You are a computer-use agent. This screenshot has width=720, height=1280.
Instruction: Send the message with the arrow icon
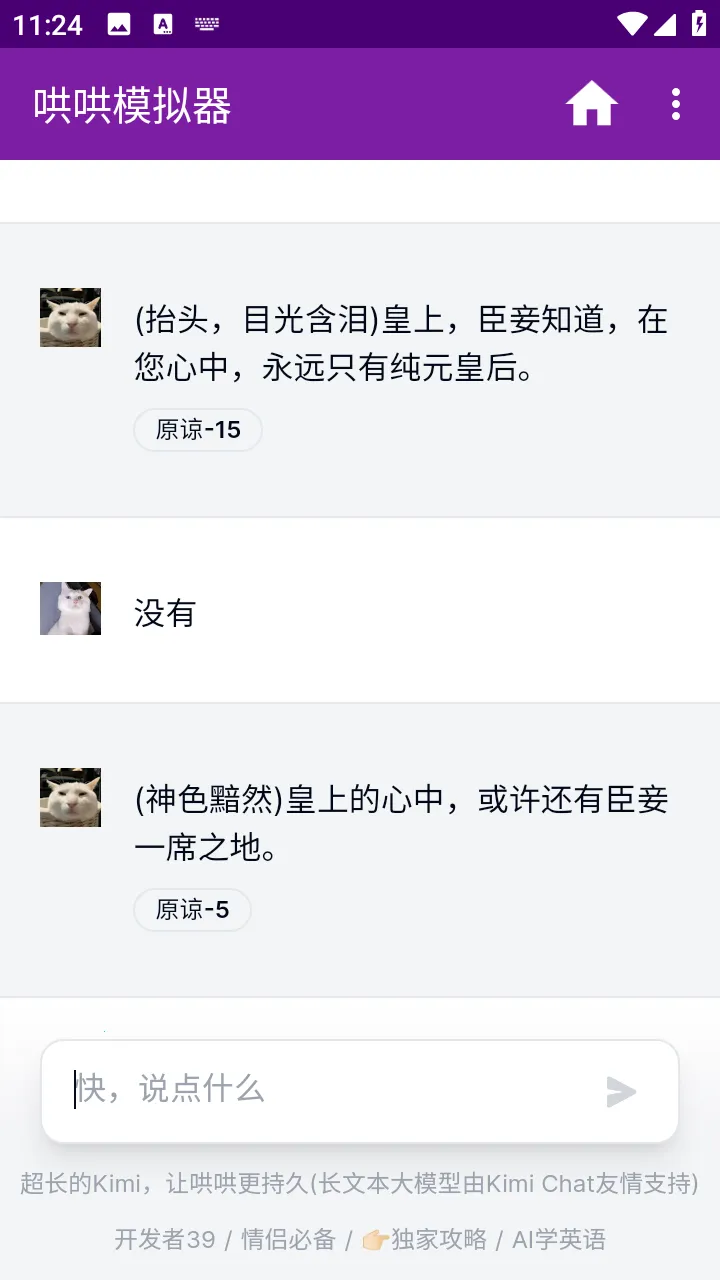coord(621,1092)
